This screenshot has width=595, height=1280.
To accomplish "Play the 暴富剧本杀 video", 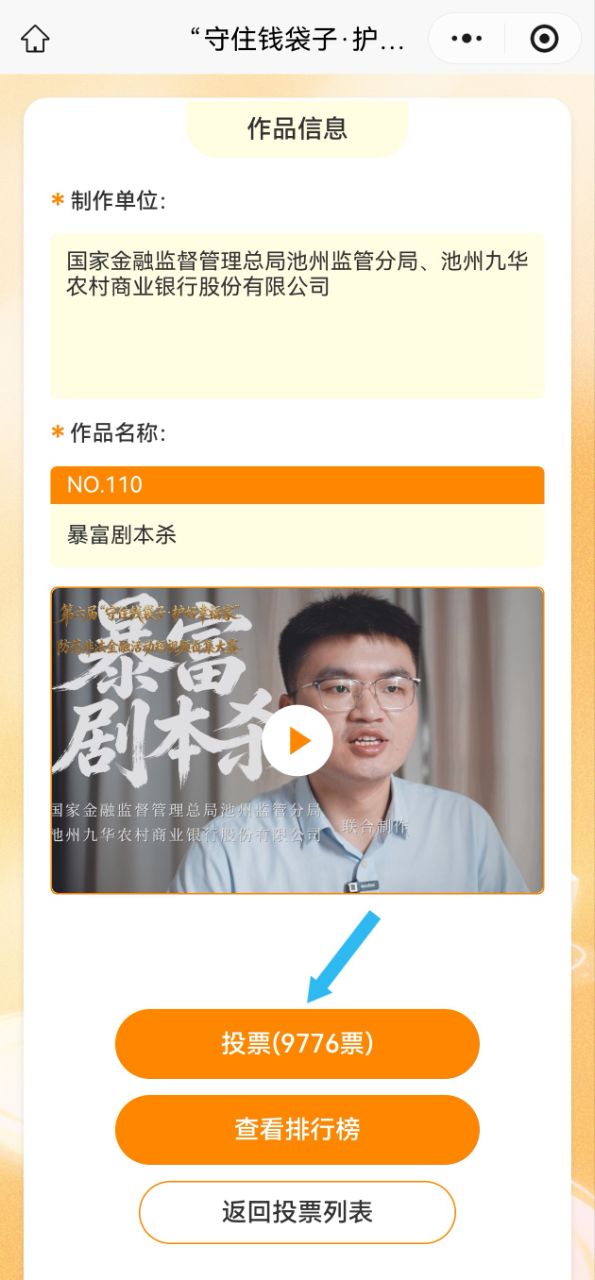I will 298,740.
